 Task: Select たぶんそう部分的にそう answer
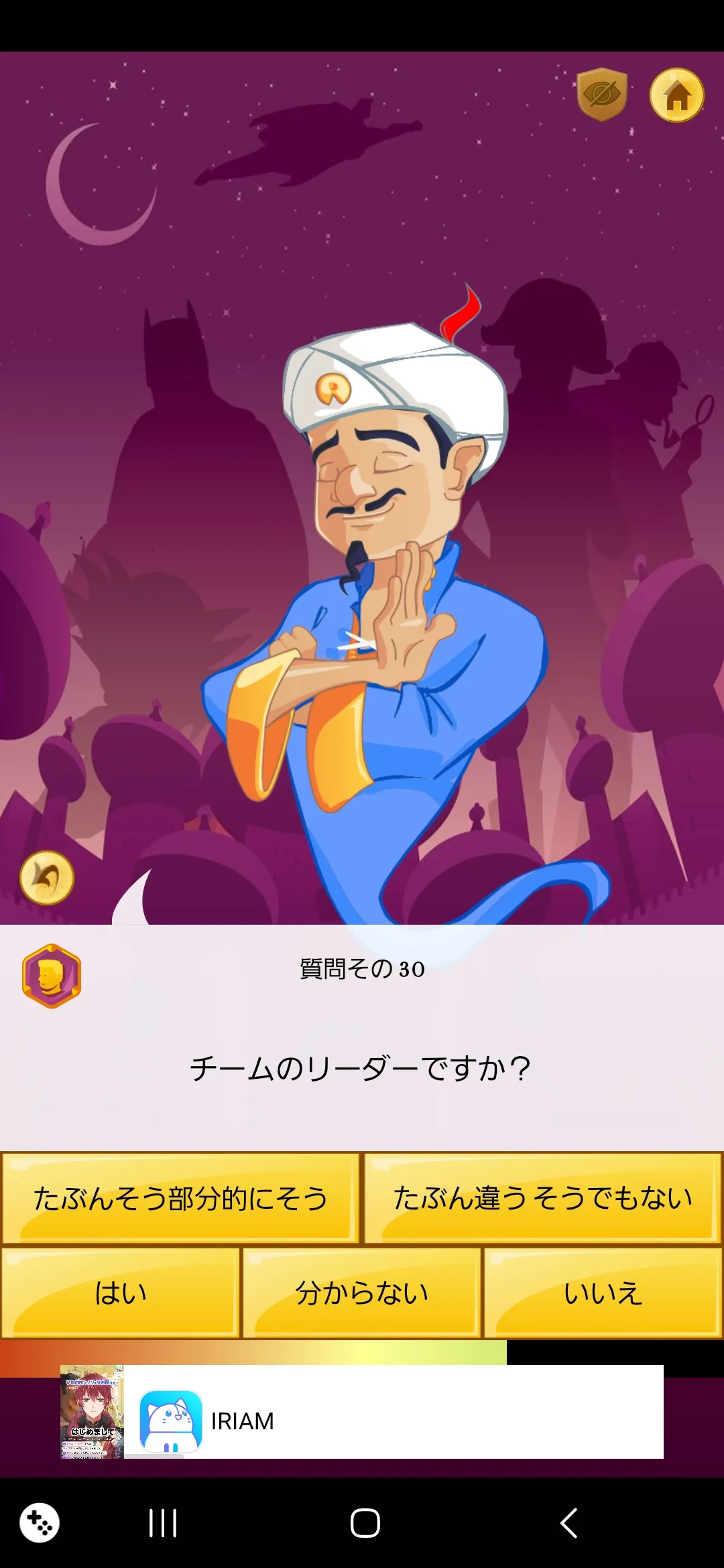(180, 1198)
